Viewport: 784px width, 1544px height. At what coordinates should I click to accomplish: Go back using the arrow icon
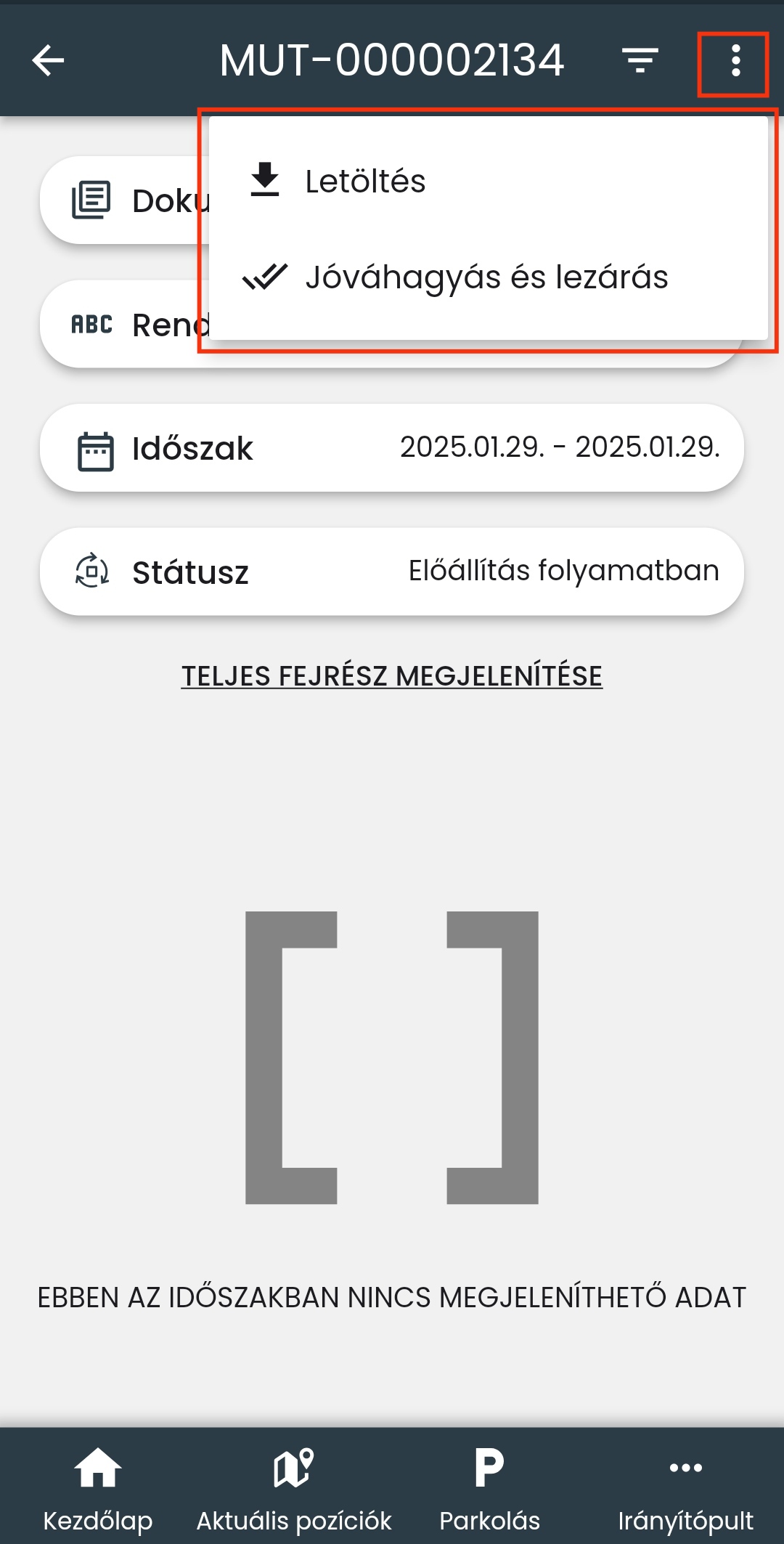(49, 60)
